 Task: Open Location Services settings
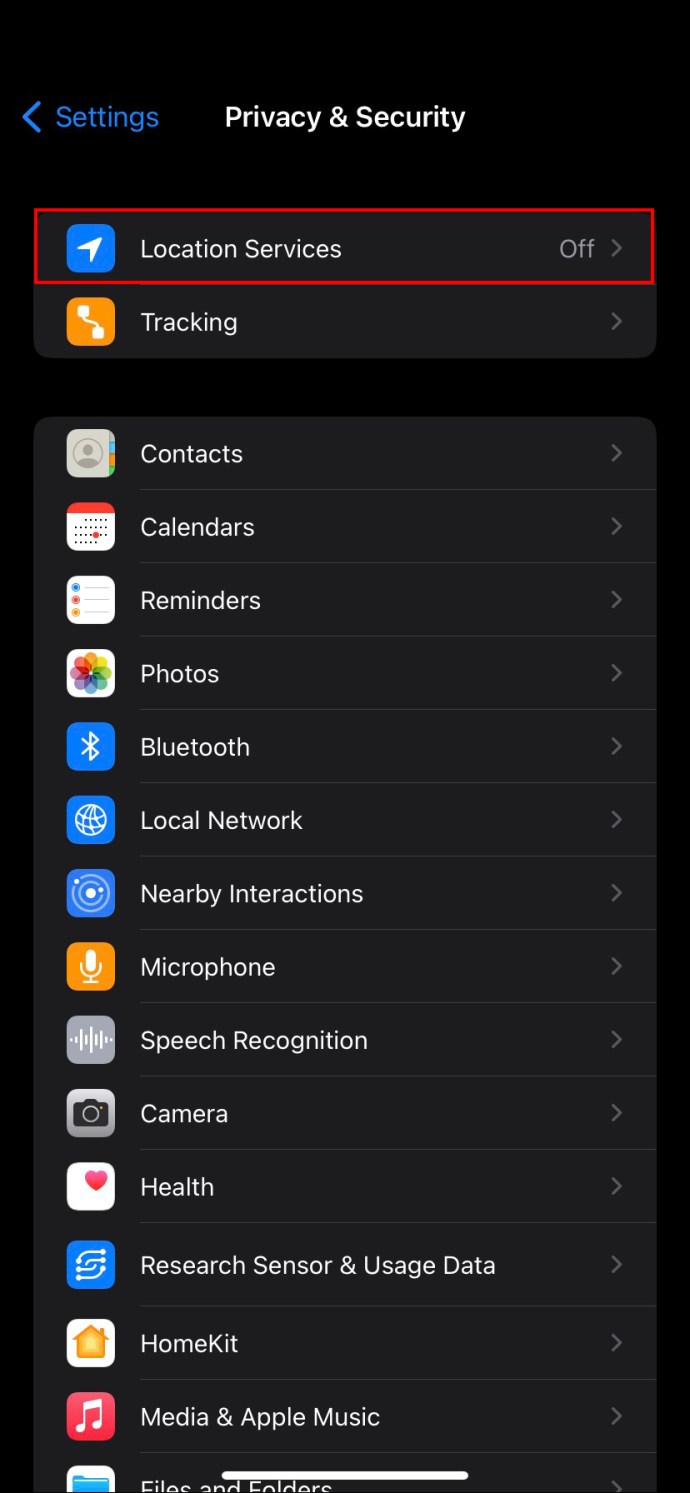345,248
